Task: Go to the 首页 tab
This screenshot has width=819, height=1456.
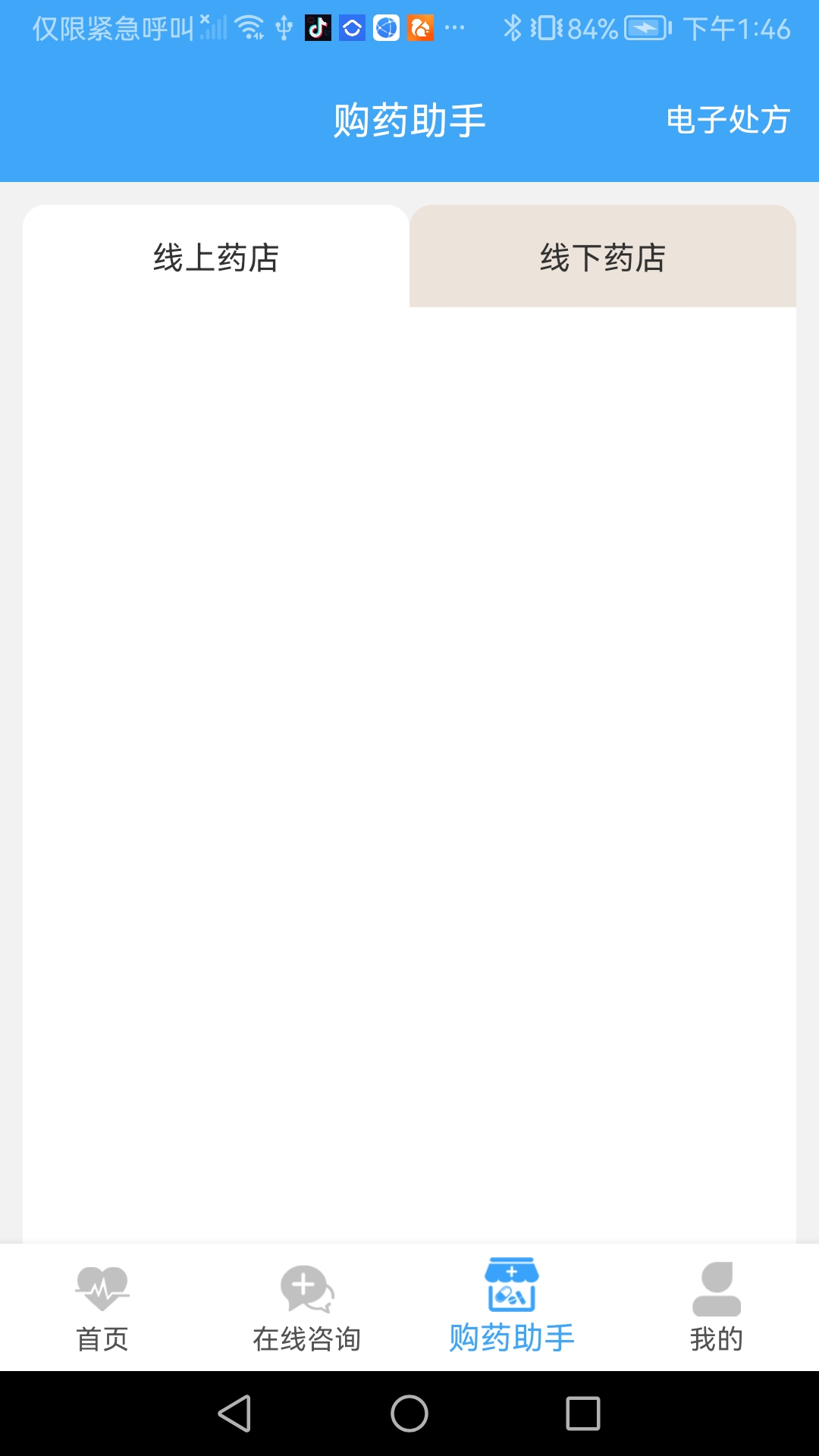Action: pyautogui.click(x=102, y=1307)
